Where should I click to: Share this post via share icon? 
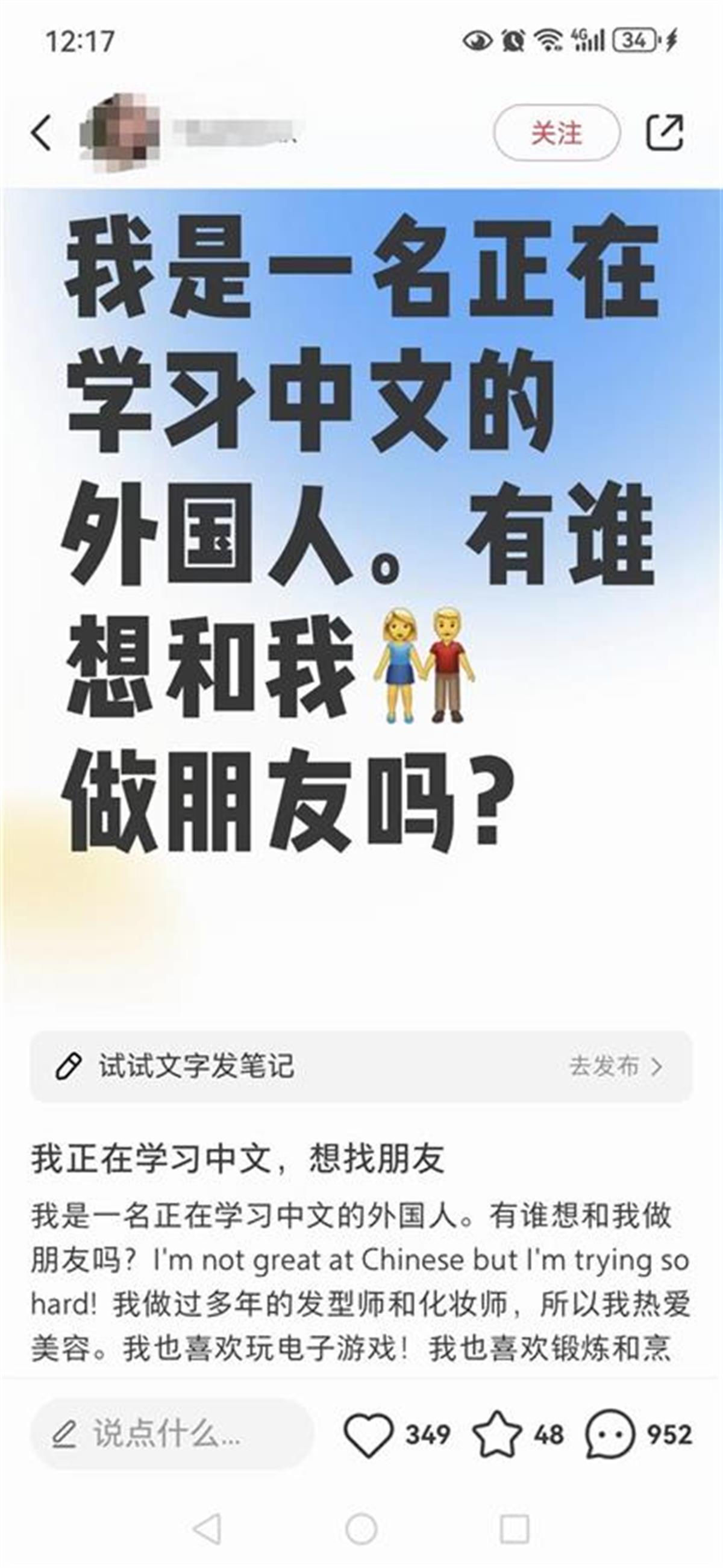tap(664, 132)
